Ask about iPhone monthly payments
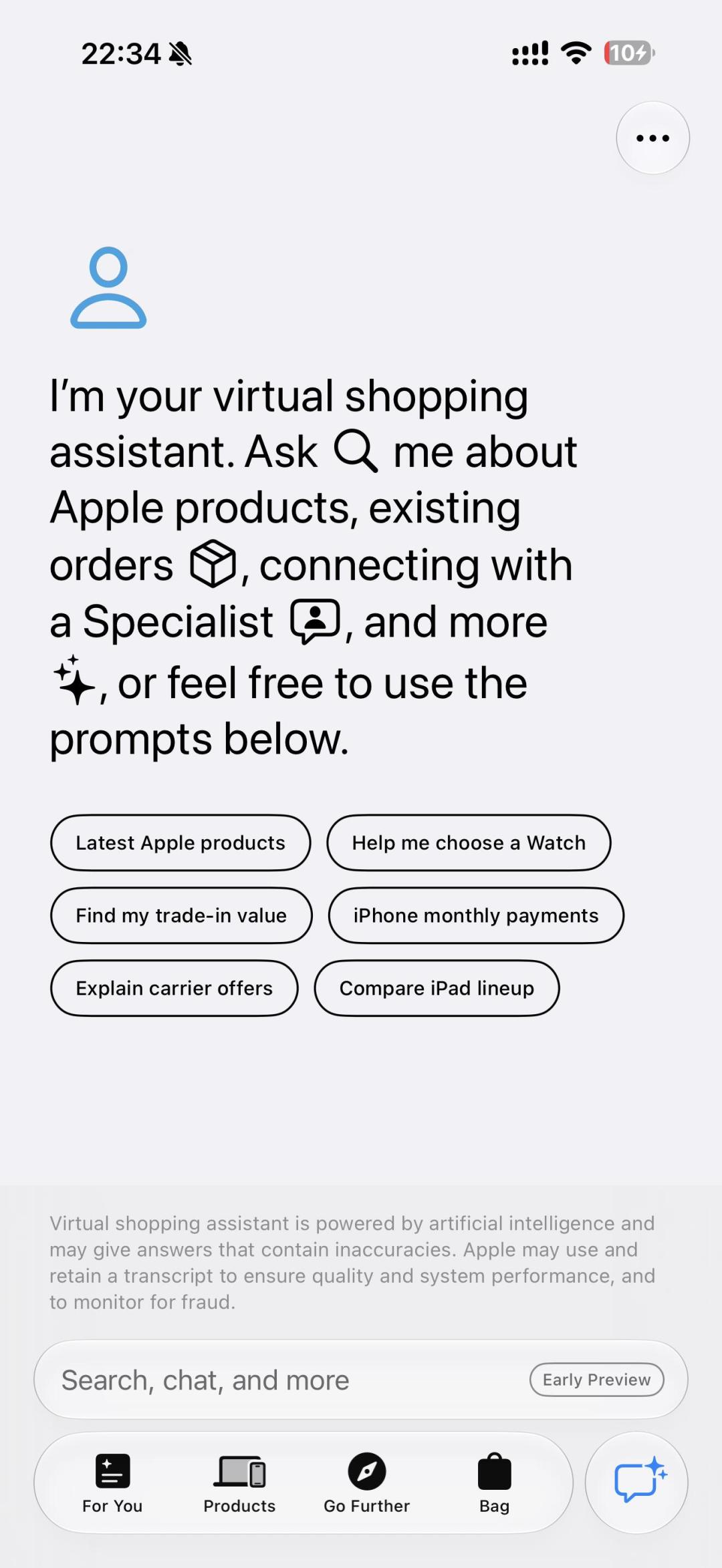This screenshot has width=722, height=1568. 476,915
